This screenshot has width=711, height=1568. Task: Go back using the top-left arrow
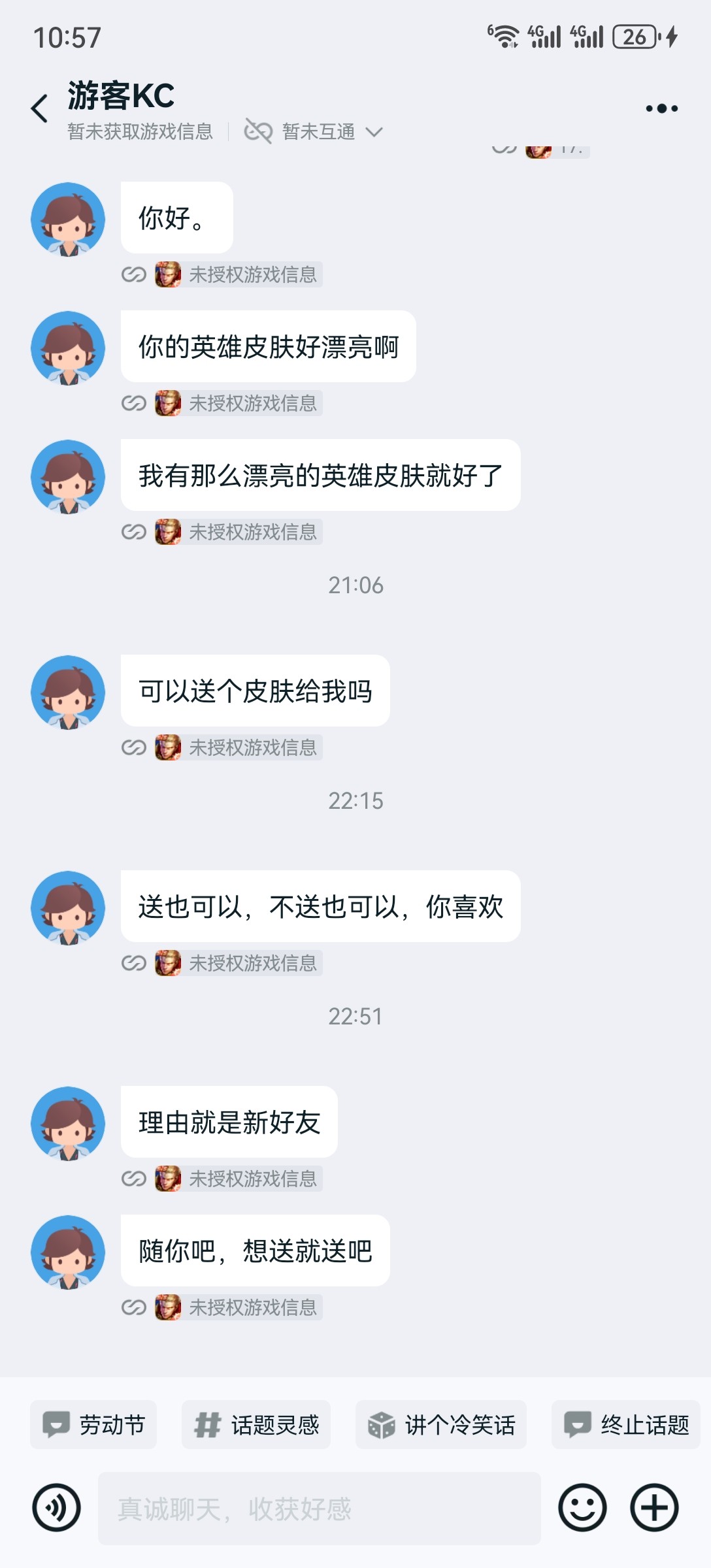click(x=40, y=108)
